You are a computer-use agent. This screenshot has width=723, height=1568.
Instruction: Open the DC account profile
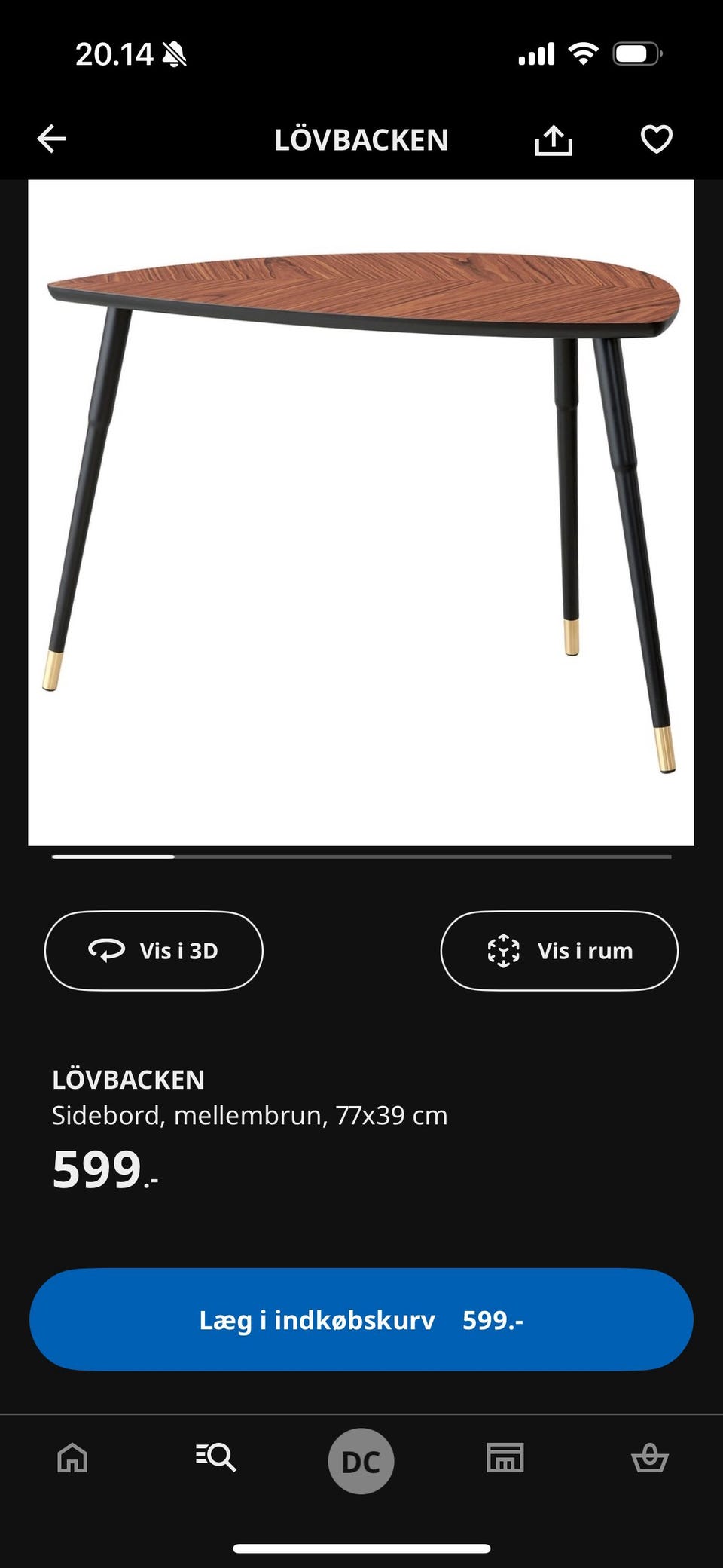361,1459
